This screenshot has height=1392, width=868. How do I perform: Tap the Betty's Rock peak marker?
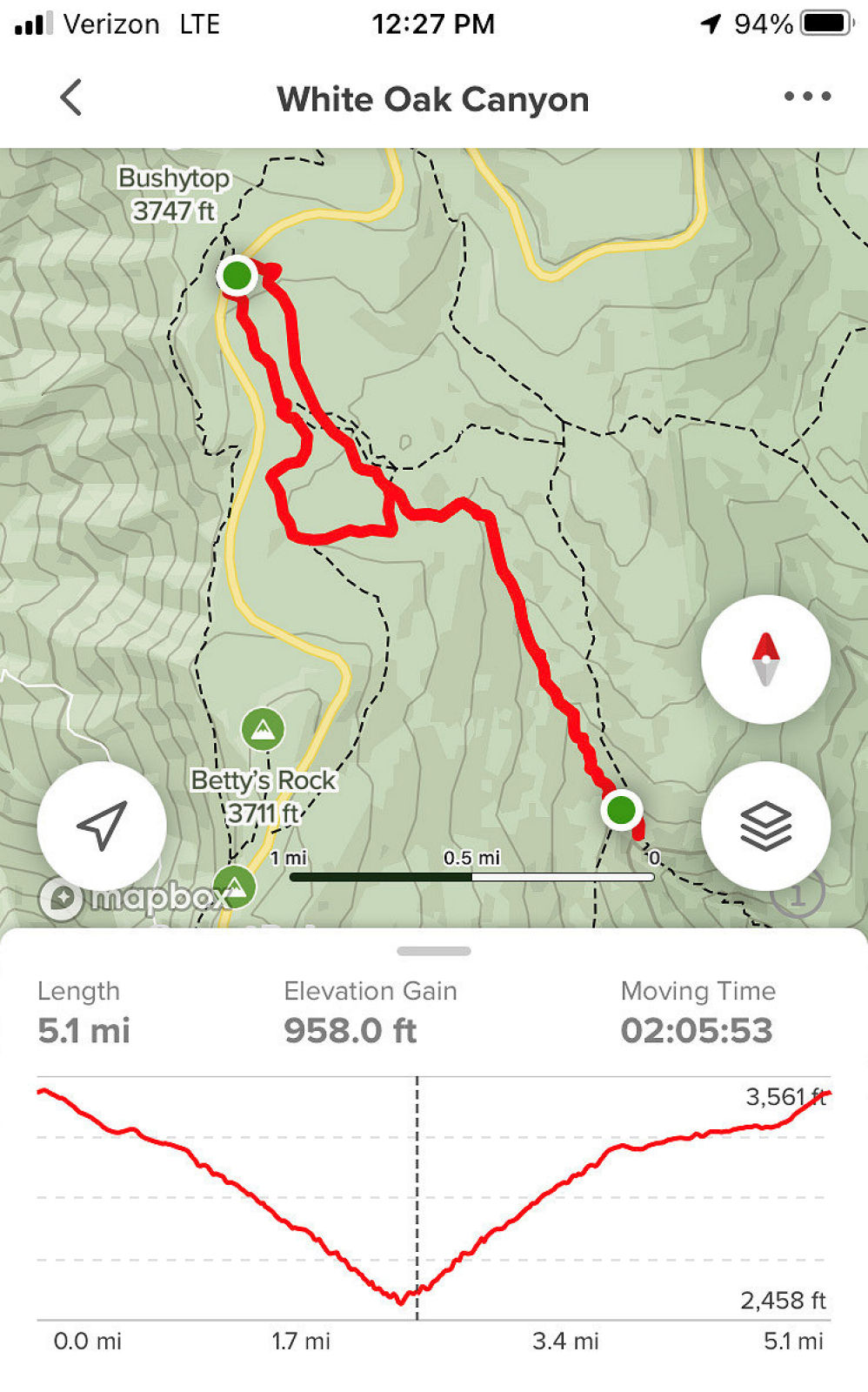[263, 729]
